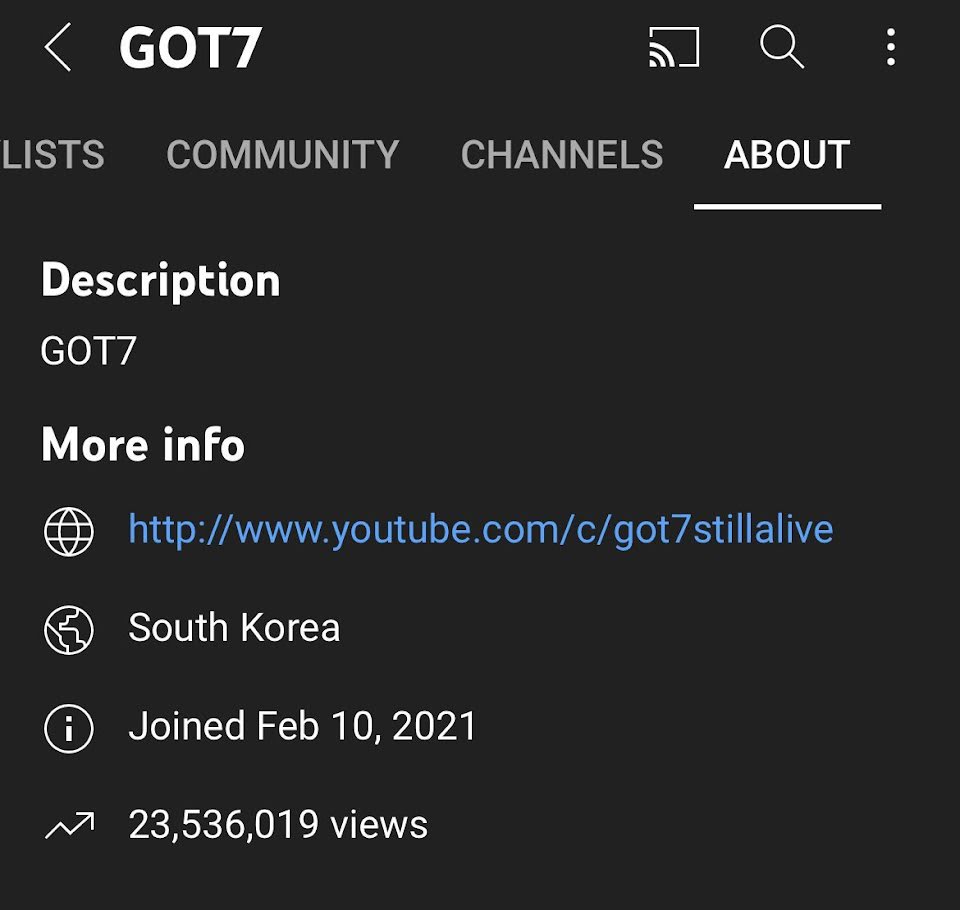This screenshot has height=910, width=960.
Task: Cast to a nearby device
Action: pos(673,47)
